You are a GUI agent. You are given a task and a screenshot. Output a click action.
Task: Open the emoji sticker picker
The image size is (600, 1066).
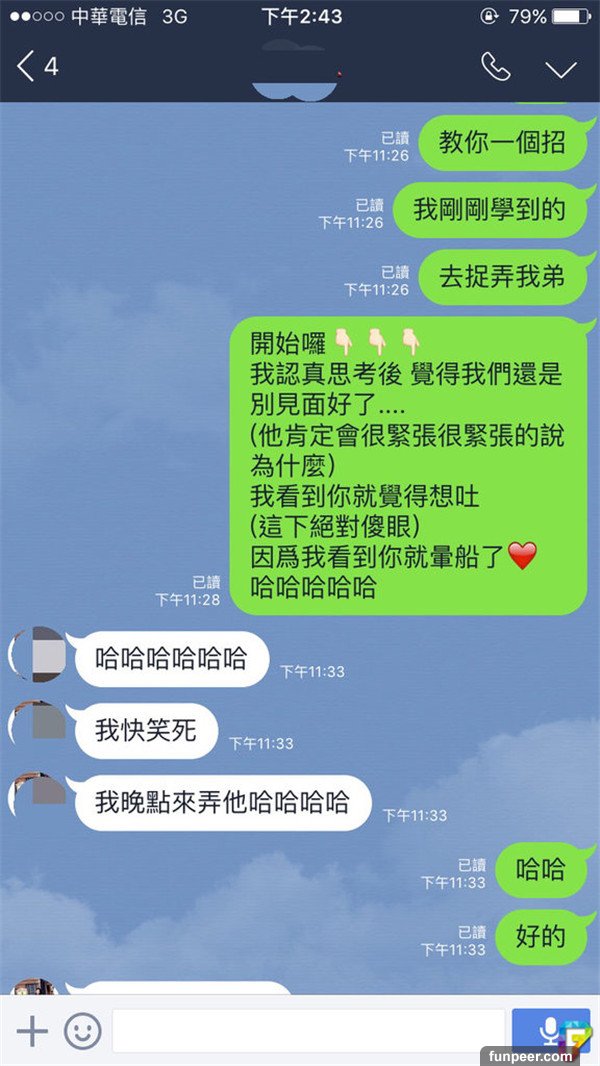coord(83,1031)
